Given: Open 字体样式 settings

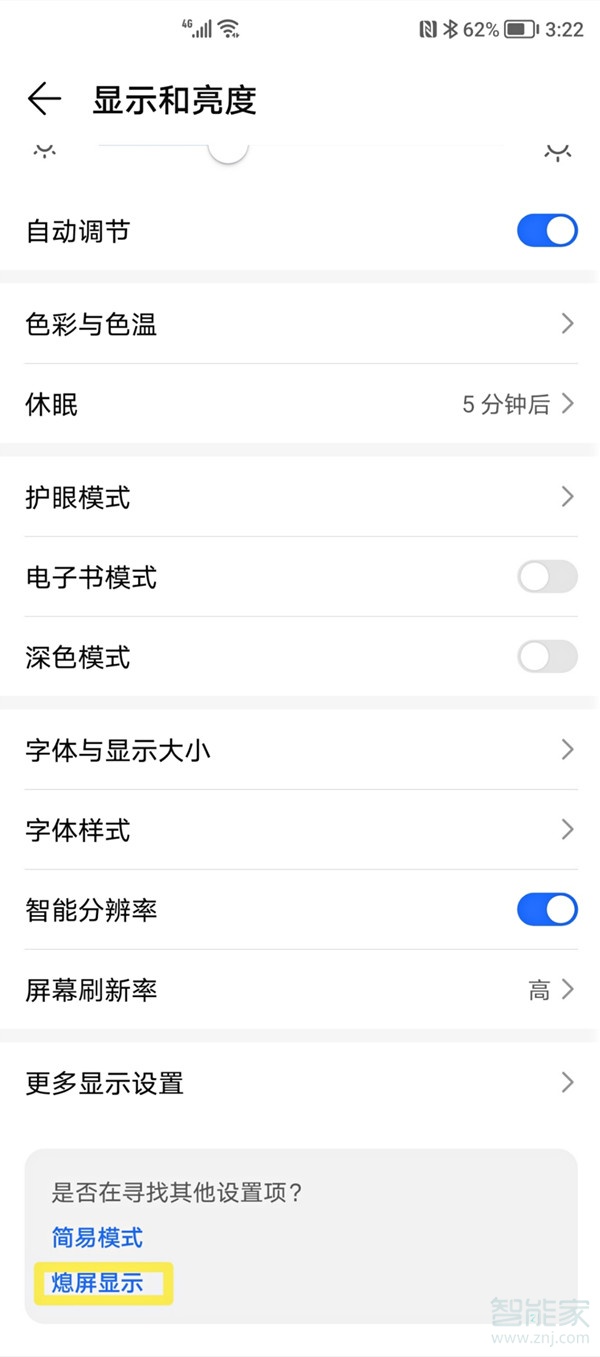Looking at the screenshot, I should click(300, 830).
